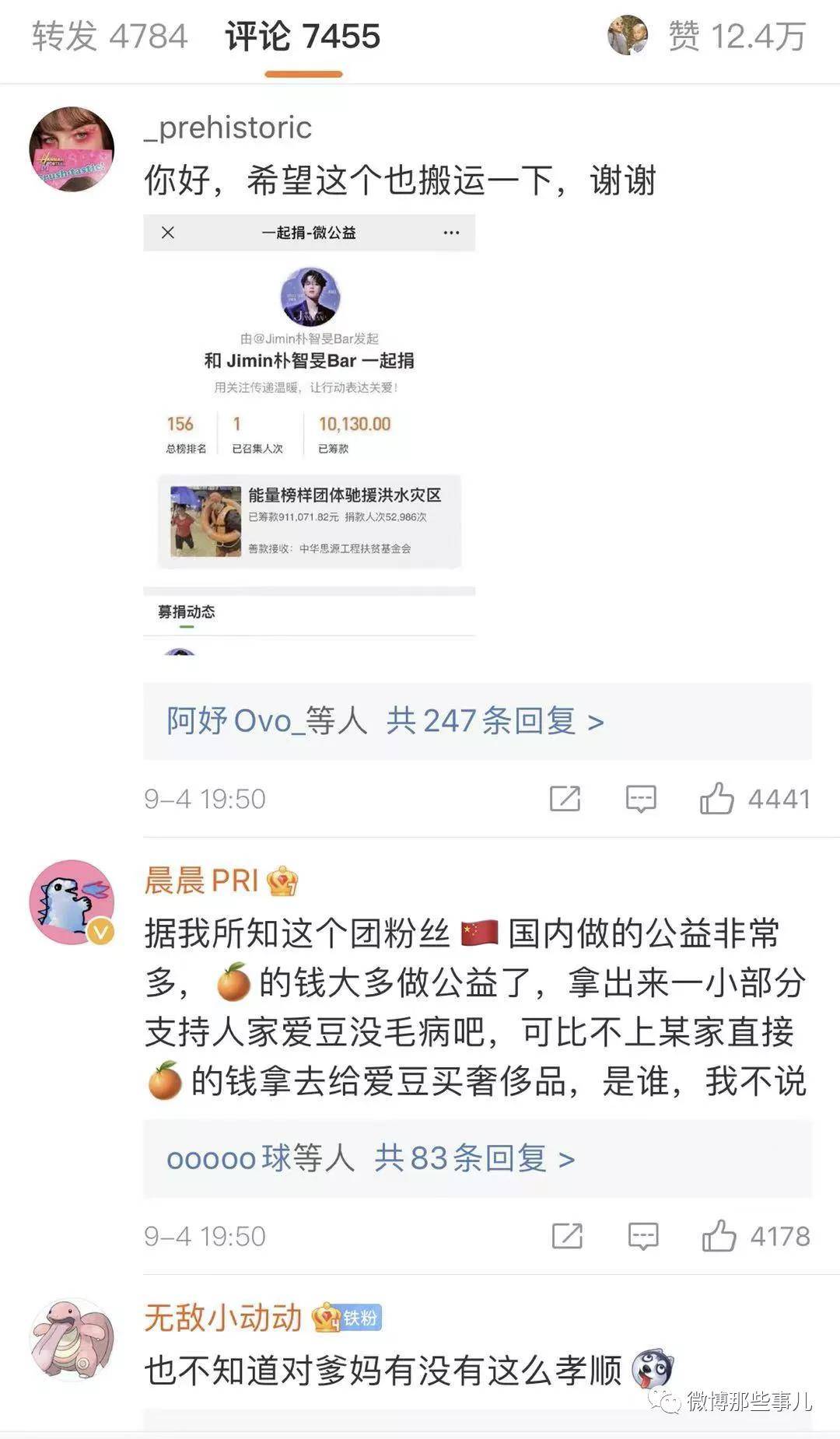Repost 晨晨PRI's comment
The height and width of the screenshot is (1439, 840).
point(567,1236)
